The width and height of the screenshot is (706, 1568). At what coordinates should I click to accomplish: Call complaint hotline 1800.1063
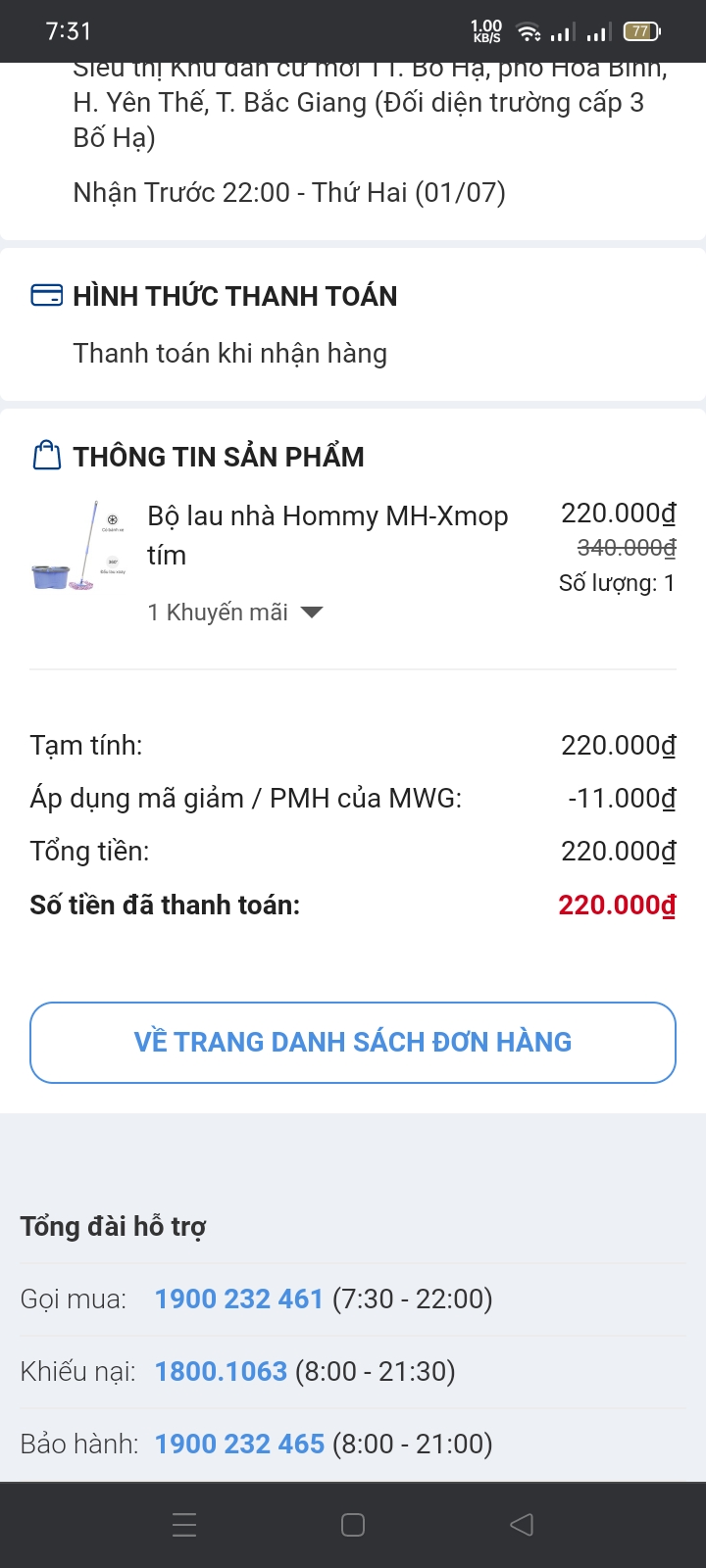pos(222,1372)
